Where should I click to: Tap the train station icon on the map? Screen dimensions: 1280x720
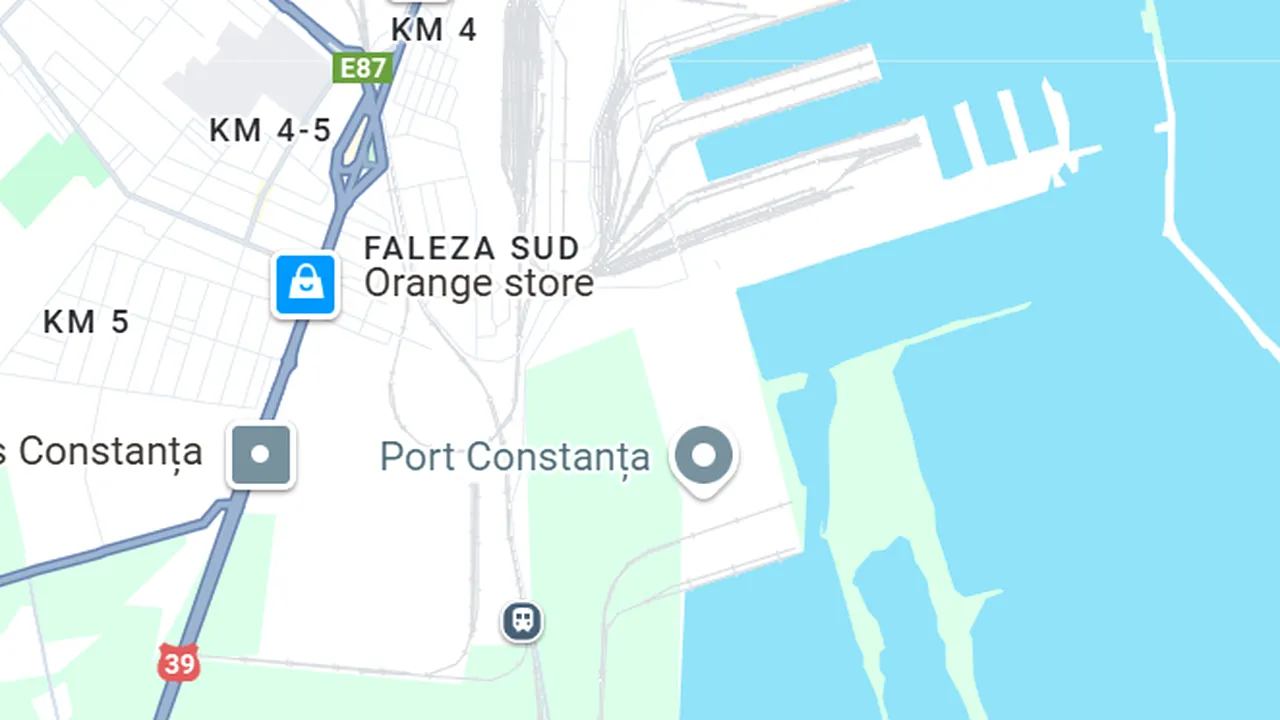point(522,621)
